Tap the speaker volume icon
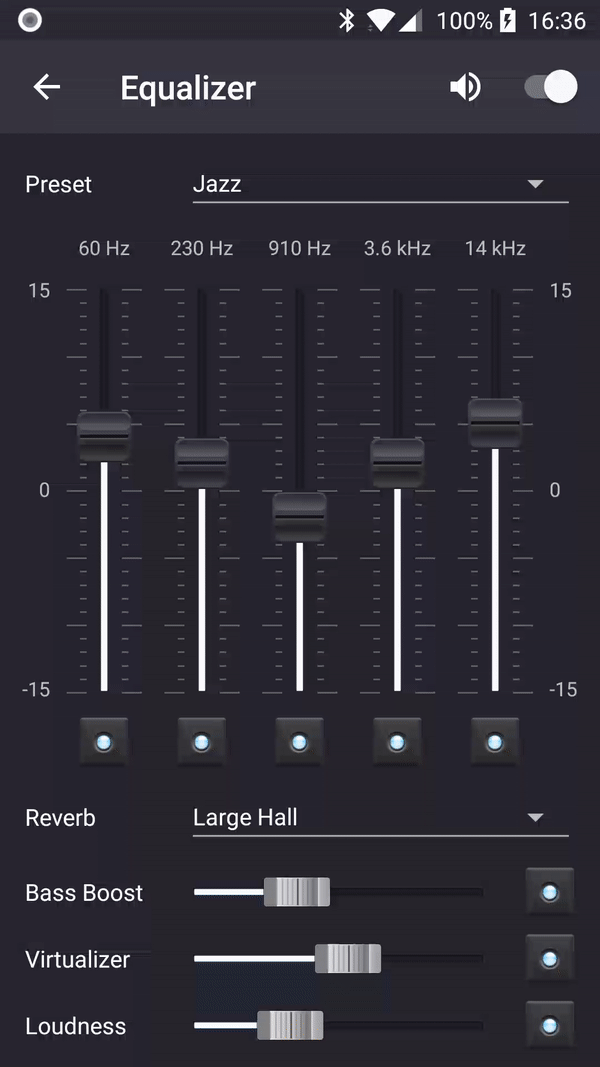The image size is (600, 1067). coord(465,87)
